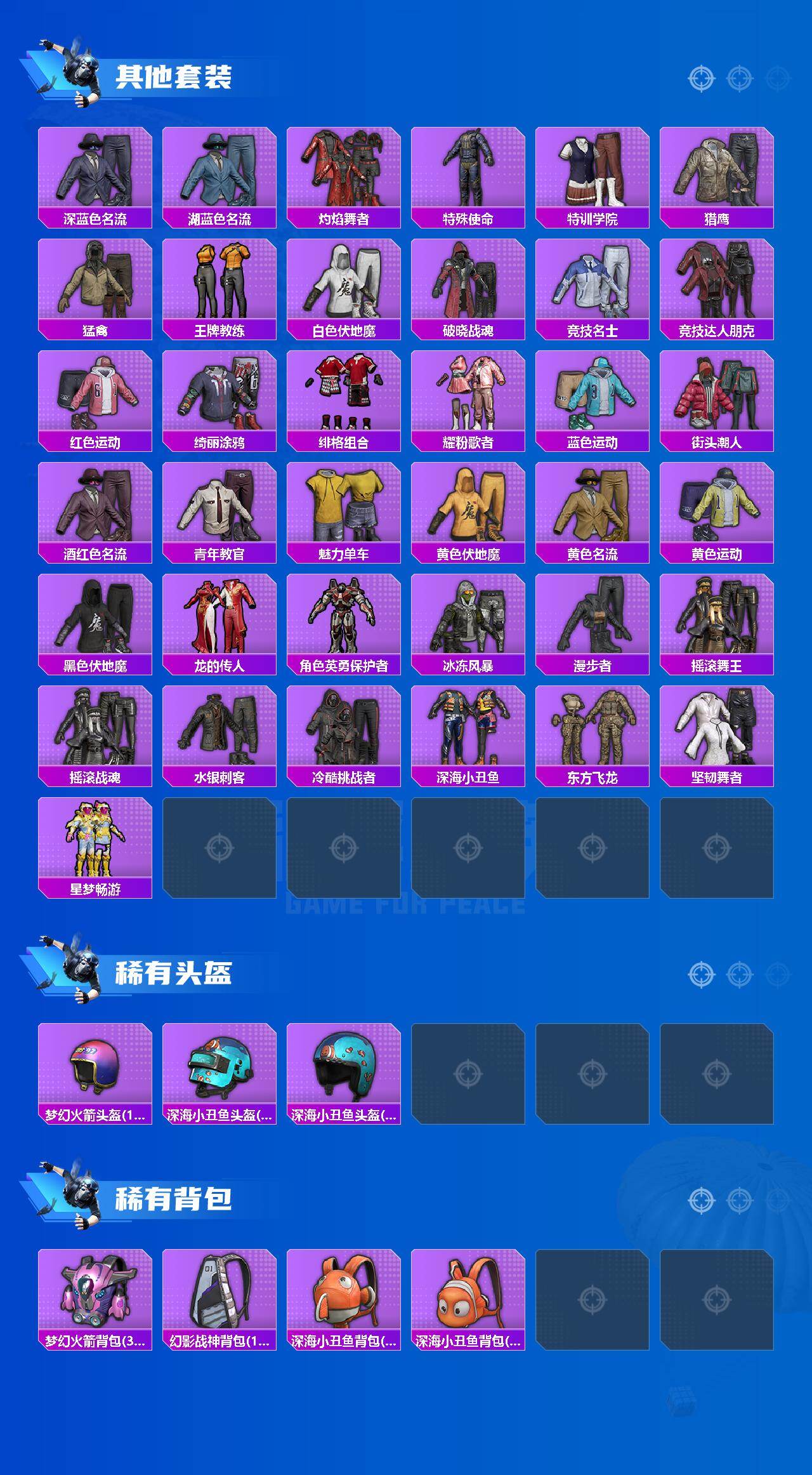The width and height of the screenshot is (812, 1475).
Task: Click the 黄色伏地魔 name label
Action: 468,554
